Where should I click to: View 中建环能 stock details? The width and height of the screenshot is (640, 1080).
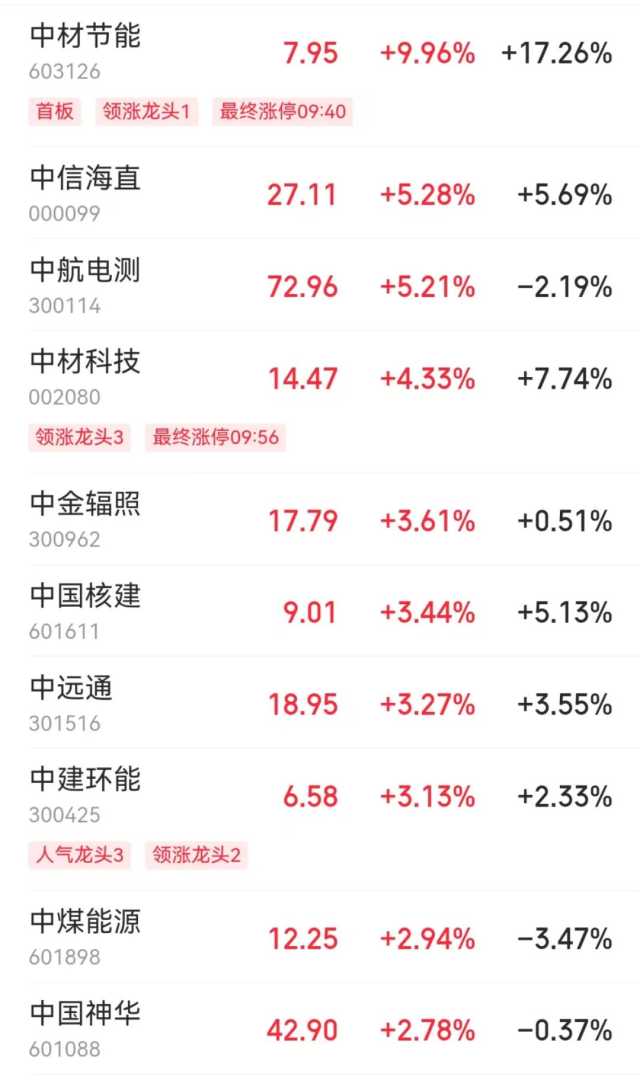tap(86, 781)
